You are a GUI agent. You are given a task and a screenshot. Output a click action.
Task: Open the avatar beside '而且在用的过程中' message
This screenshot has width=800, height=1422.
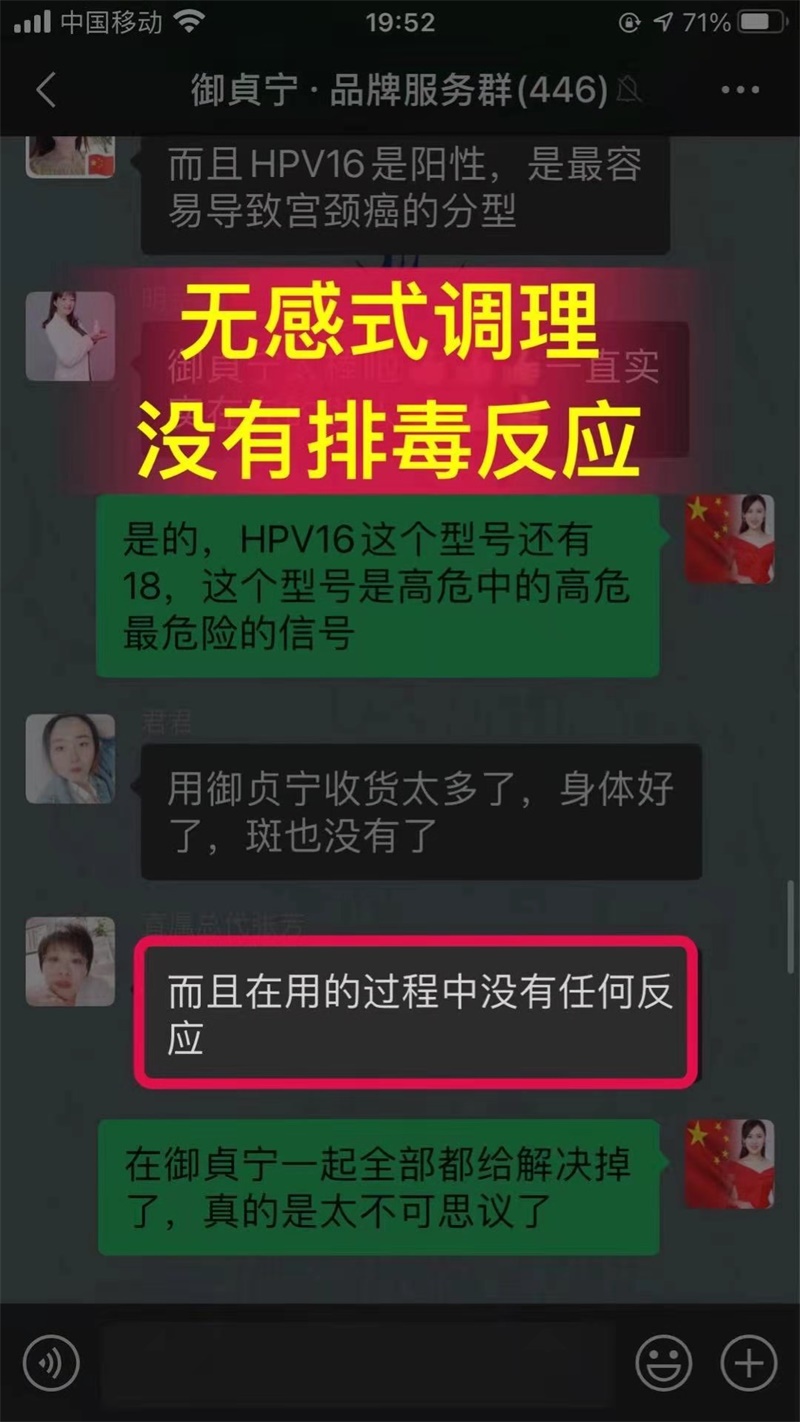tap(70, 961)
